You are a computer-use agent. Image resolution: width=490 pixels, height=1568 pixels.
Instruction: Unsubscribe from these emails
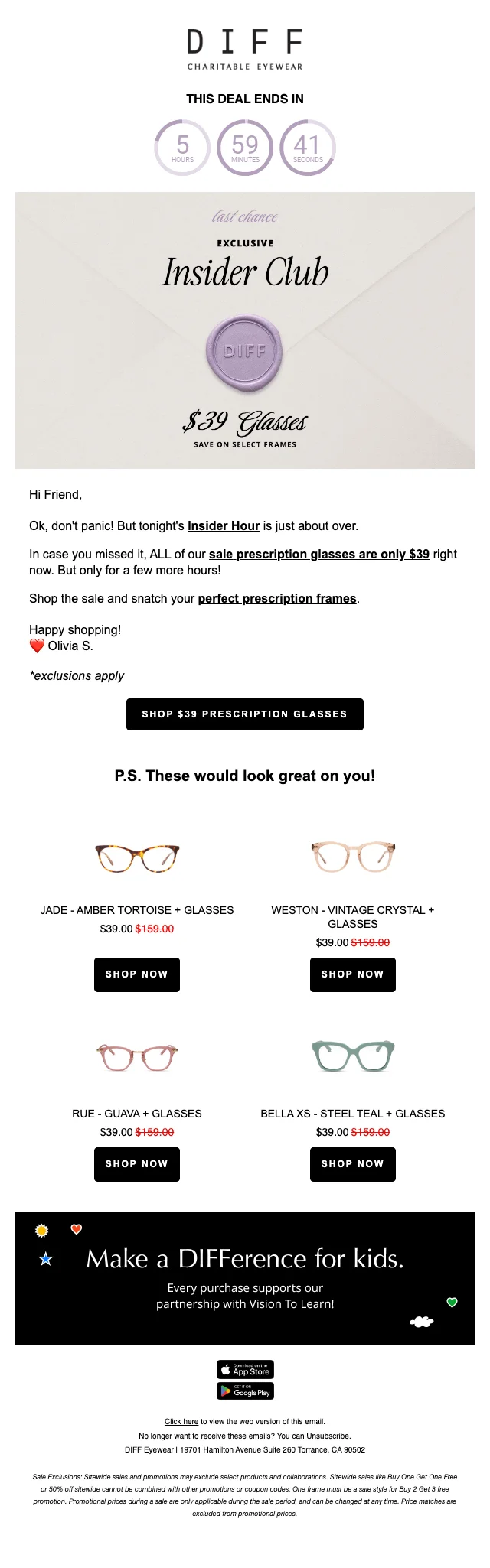click(328, 1436)
